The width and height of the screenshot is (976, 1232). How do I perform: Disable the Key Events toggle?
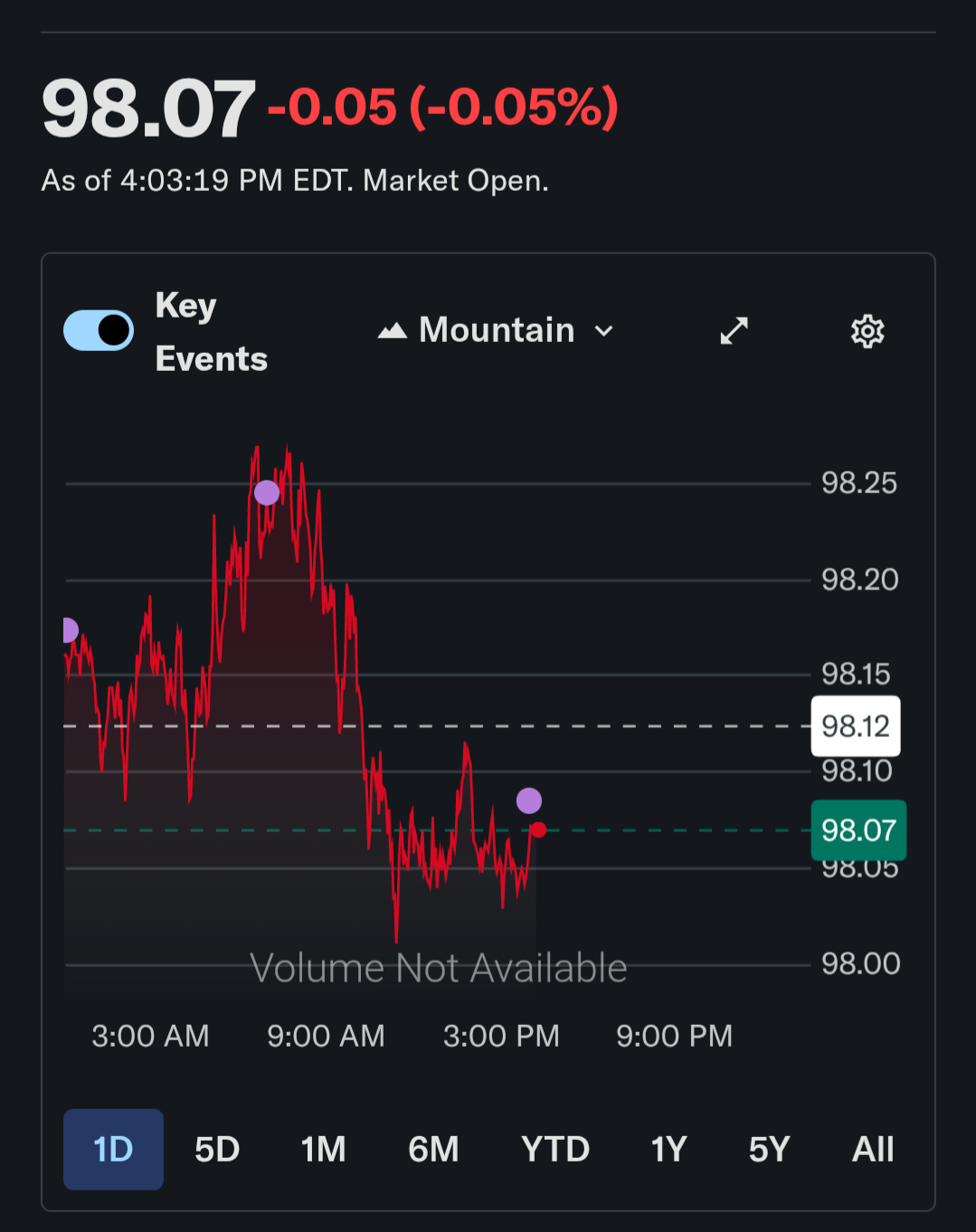99,330
